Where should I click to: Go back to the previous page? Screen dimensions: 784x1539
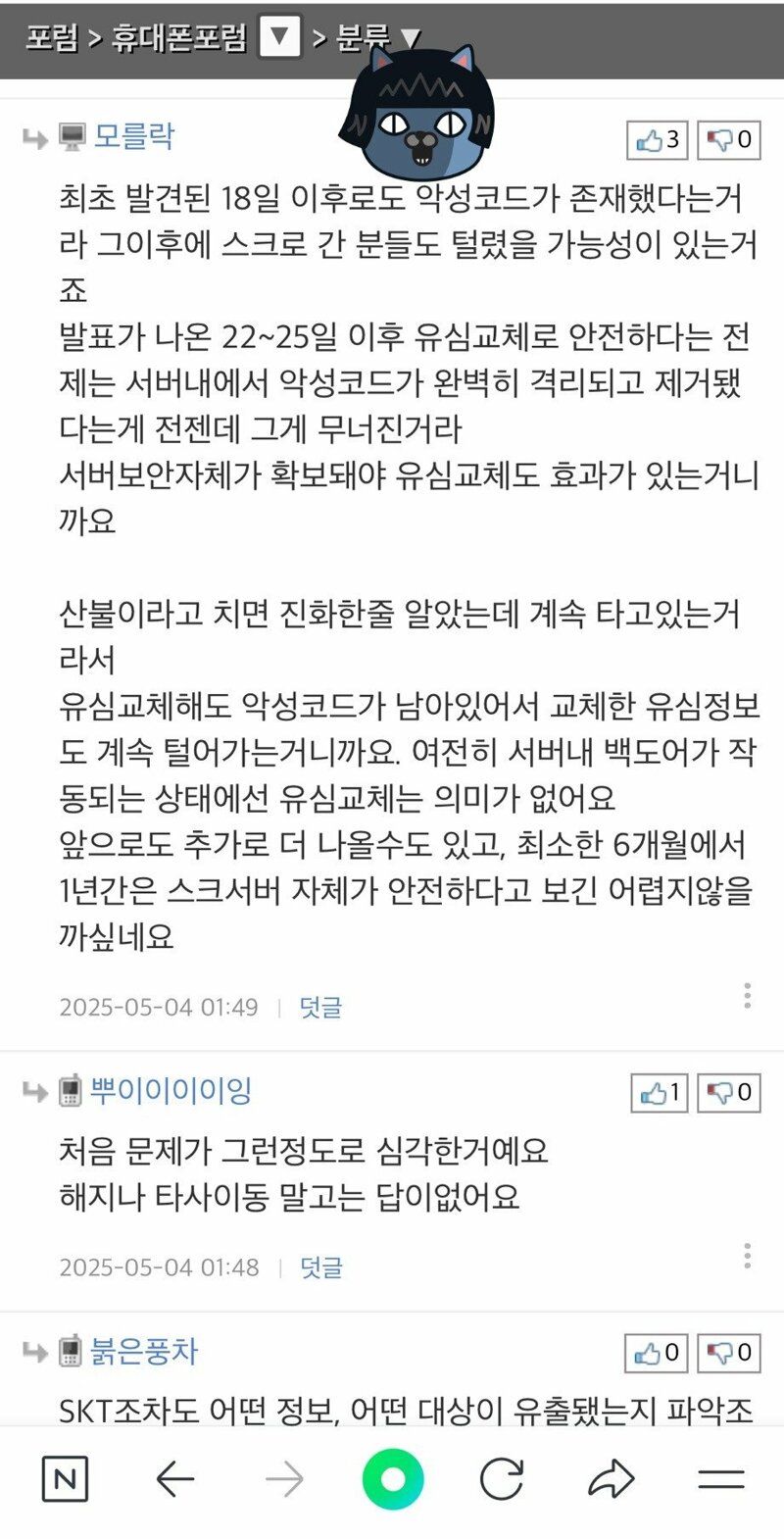175,1479
